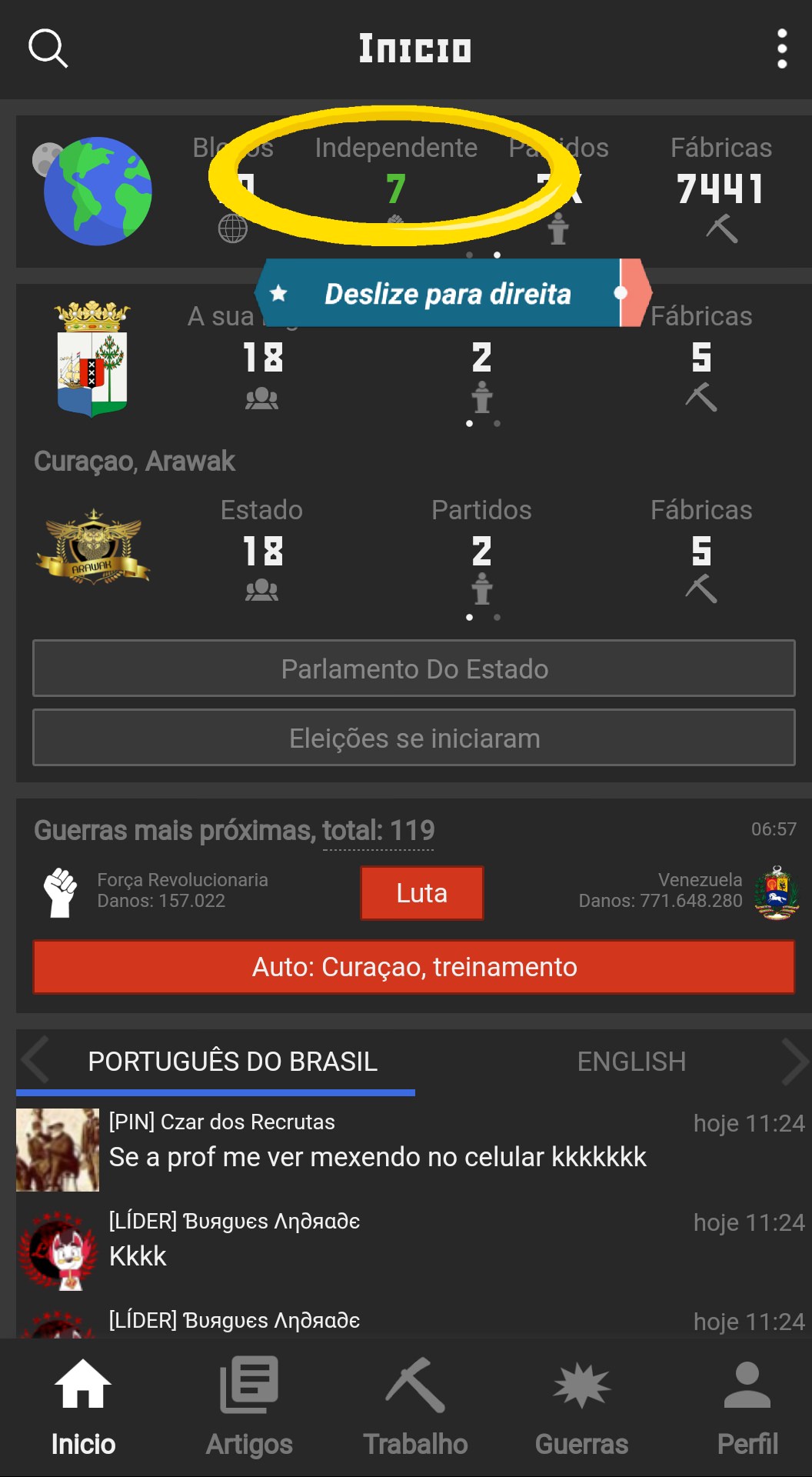The image size is (812, 1477).
Task: Open the Arawak state emblem
Action: tap(92, 548)
